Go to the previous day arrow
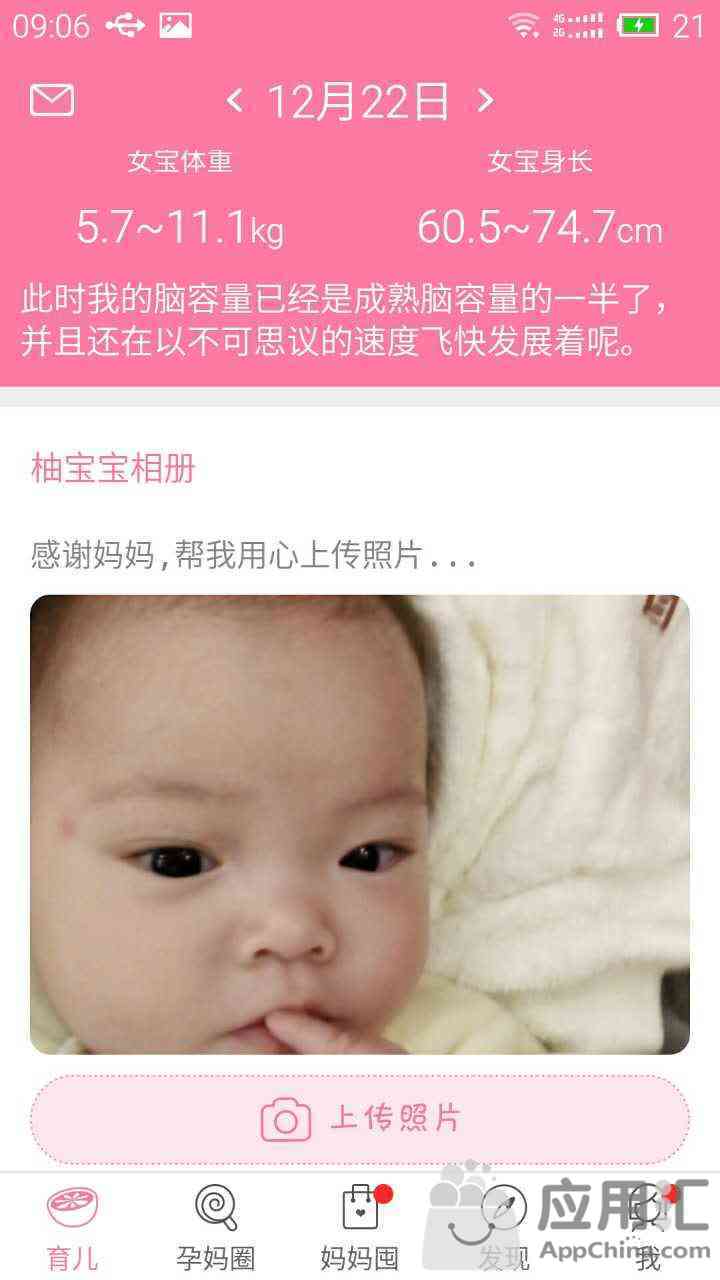Viewport: 720px width, 1280px height. [x=235, y=100]
